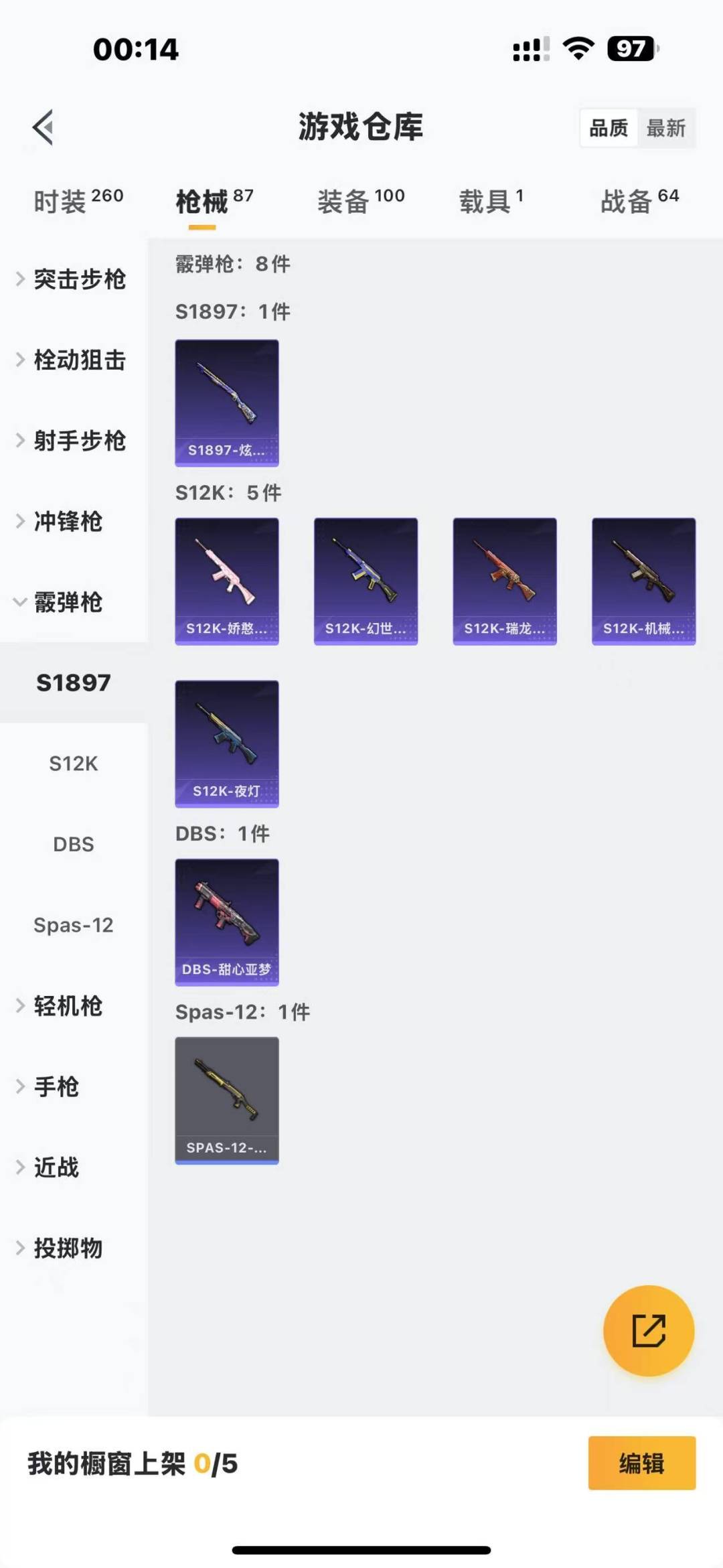This screenshot has height=1568, width=723.
Task: Expand the 轻机枪 category
Action: pos(67,1006)
